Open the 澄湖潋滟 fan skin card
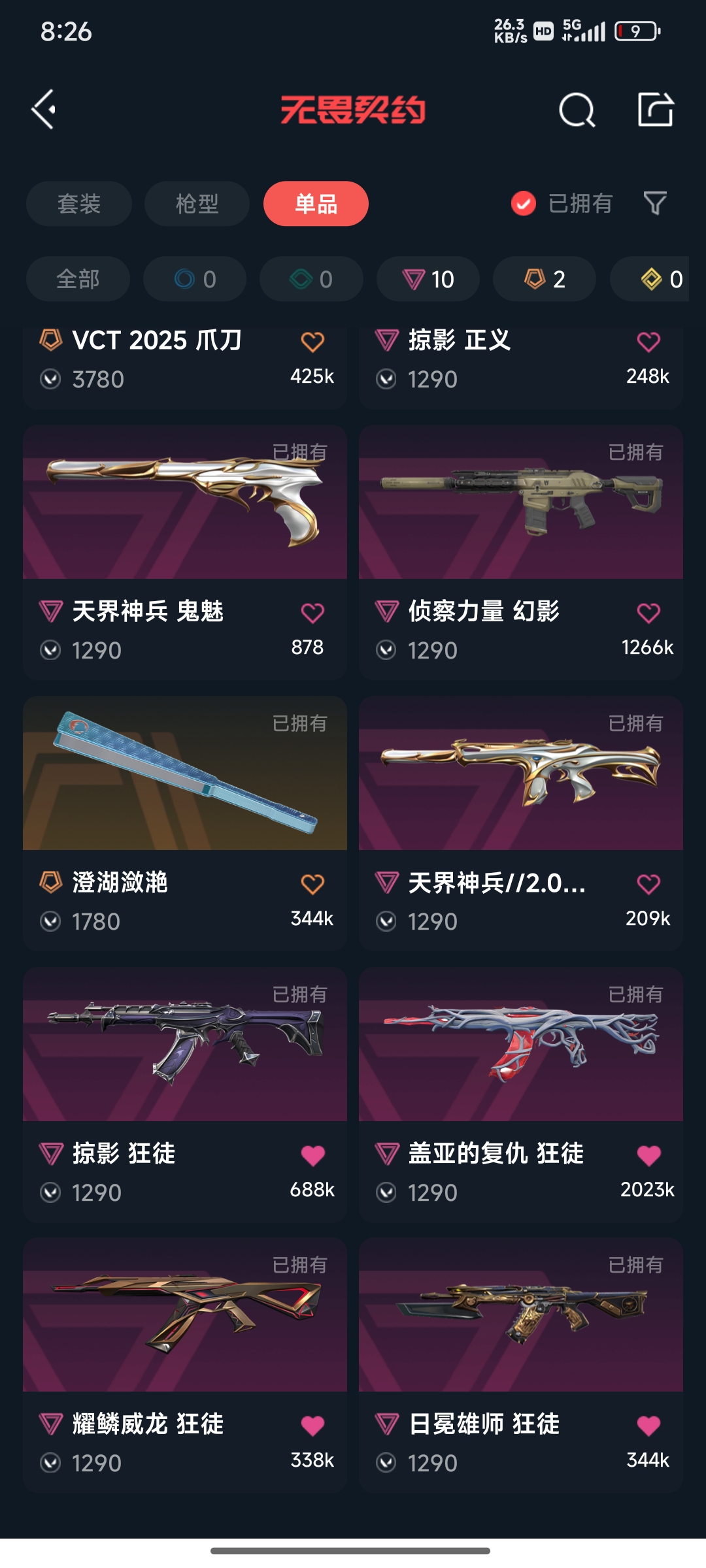The image size is (706, 1568). tap(185, 824)
